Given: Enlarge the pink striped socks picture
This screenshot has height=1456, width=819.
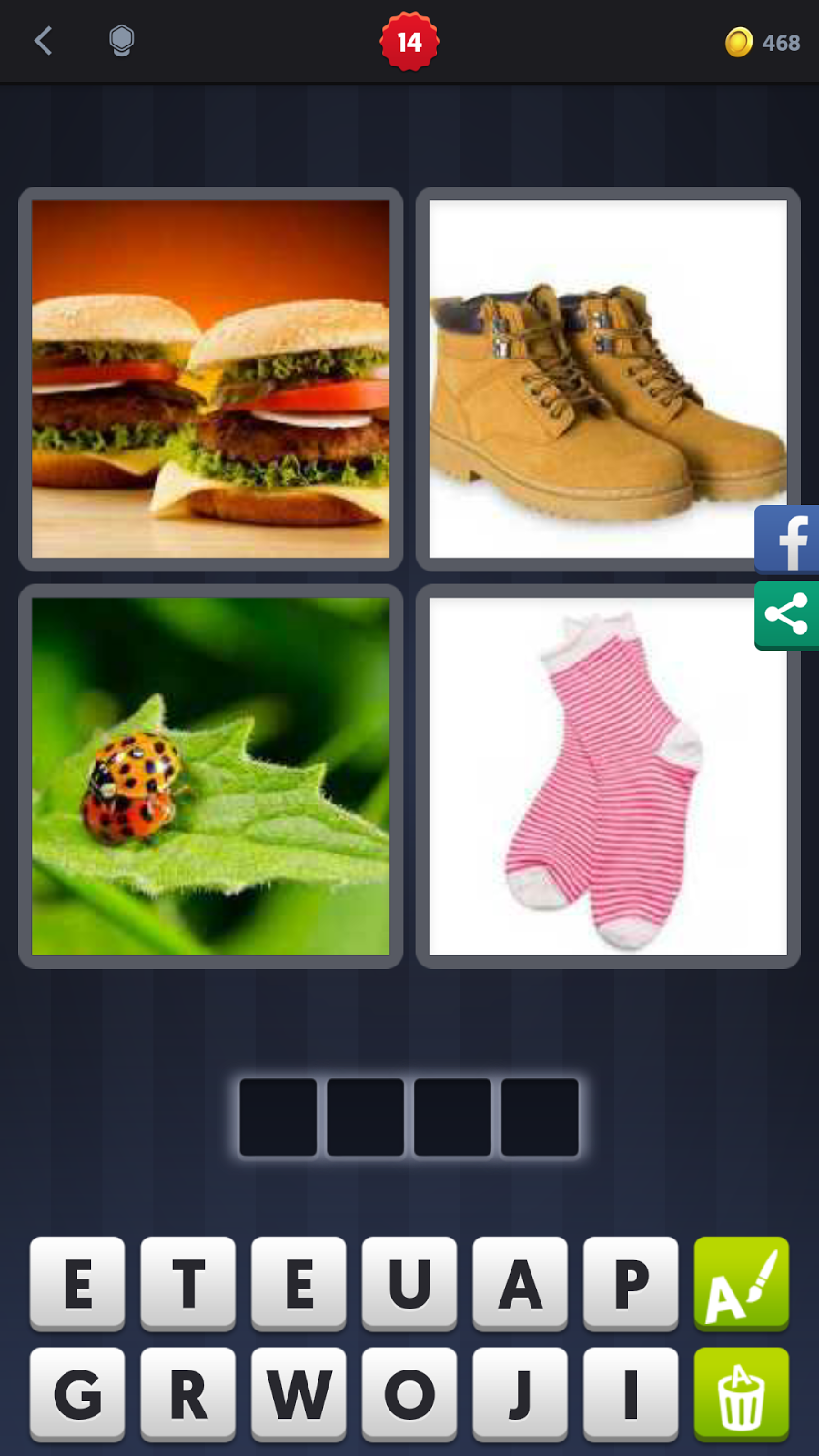Looking at the screenshot, I should point(607,776).
